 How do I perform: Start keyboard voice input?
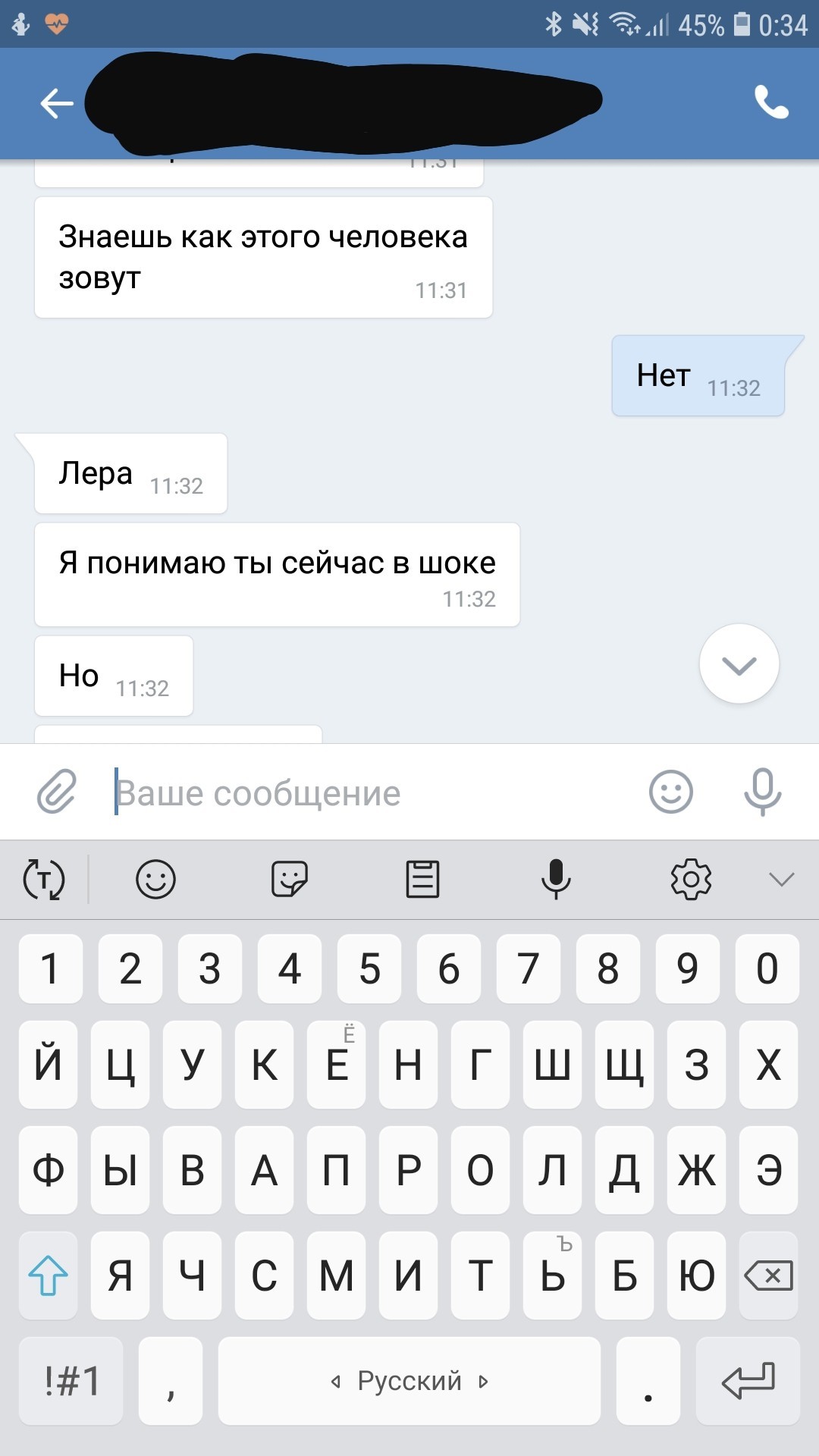click(556, 880)
